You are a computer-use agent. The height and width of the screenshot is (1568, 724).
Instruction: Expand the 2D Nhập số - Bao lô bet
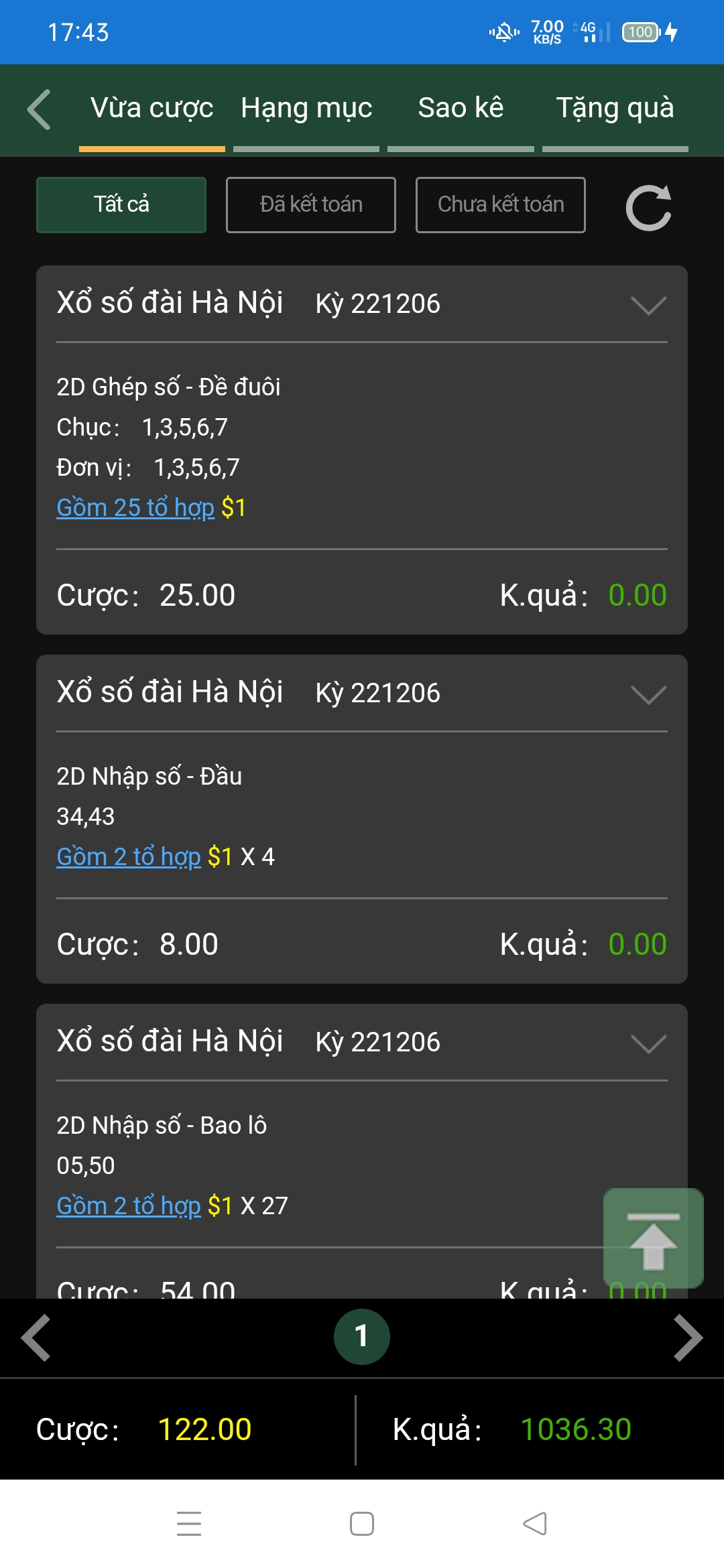click(x=648, y=1044)
